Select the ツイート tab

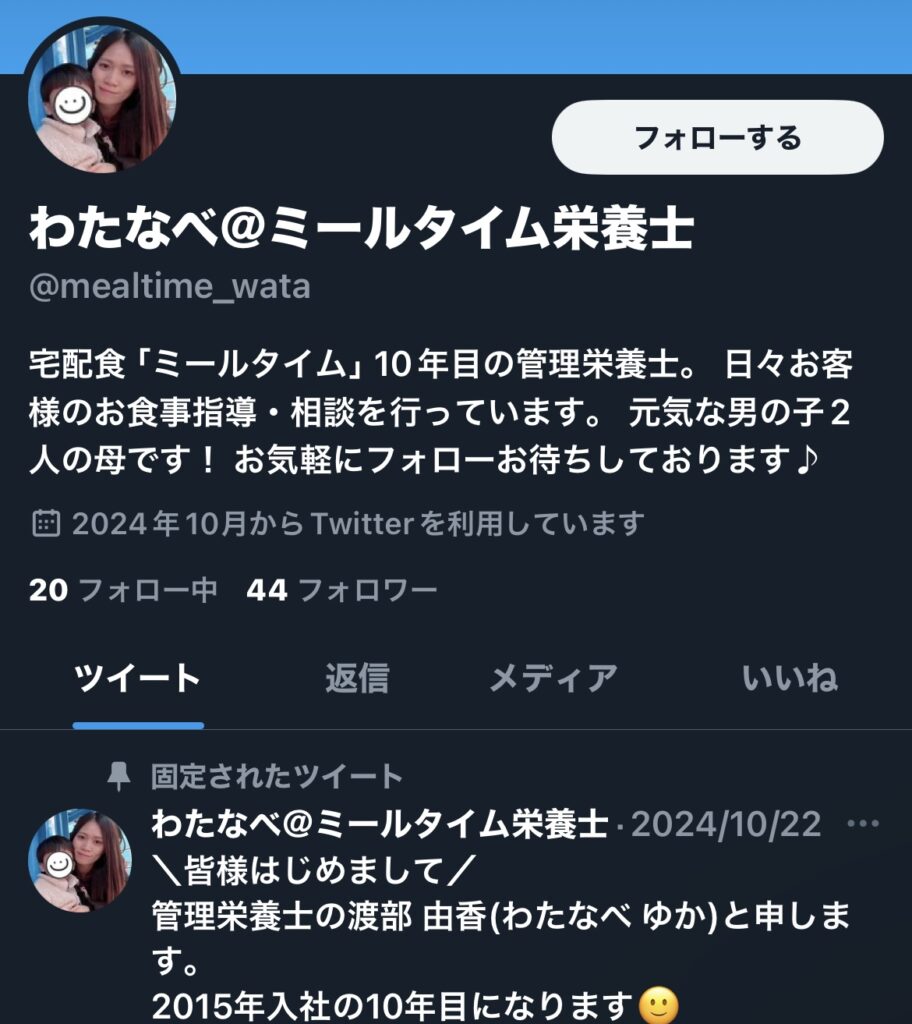(x=138, y=679)
